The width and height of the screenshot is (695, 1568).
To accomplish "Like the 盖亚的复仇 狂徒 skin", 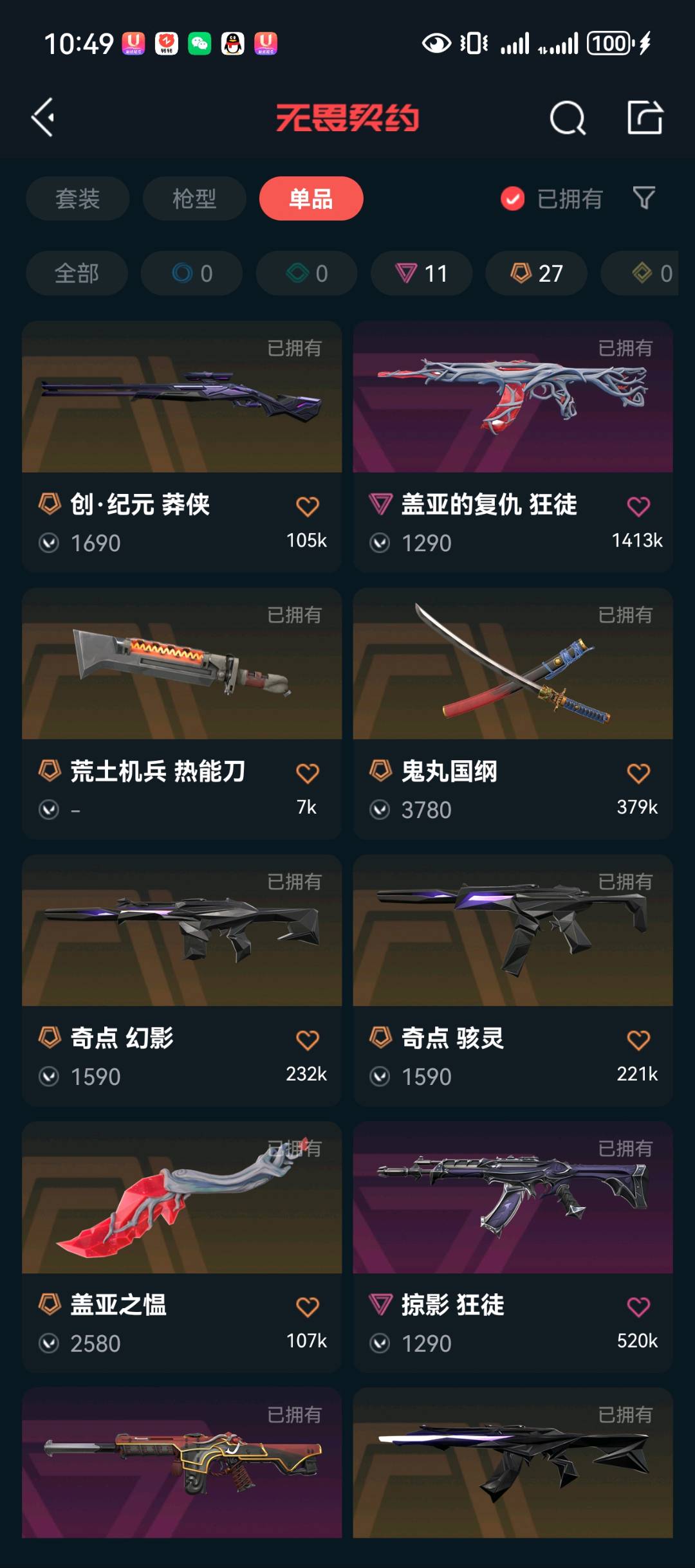I will (638, 507).
